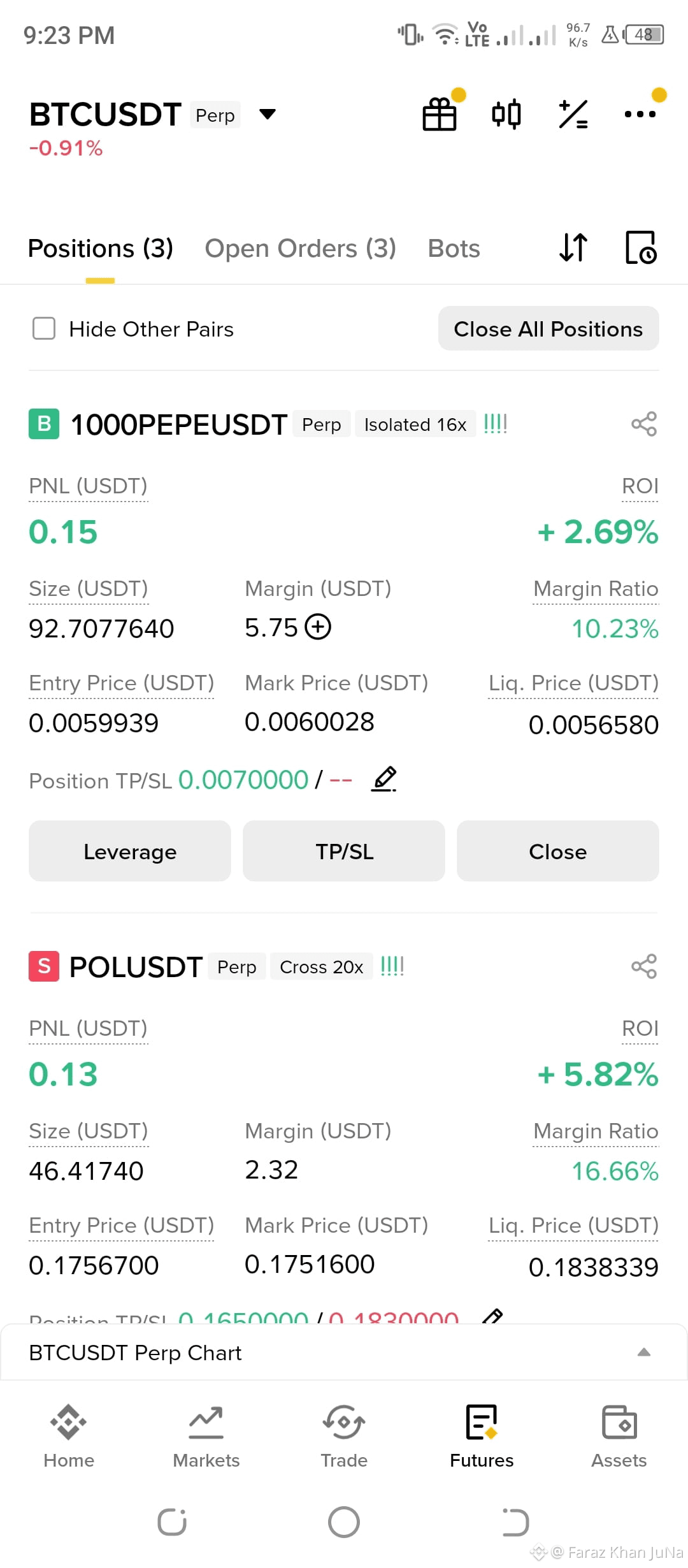The width and height of the screenshot is (688, 1568).
Task: Open the calculator icon
Action: click(x=573, y=115)
